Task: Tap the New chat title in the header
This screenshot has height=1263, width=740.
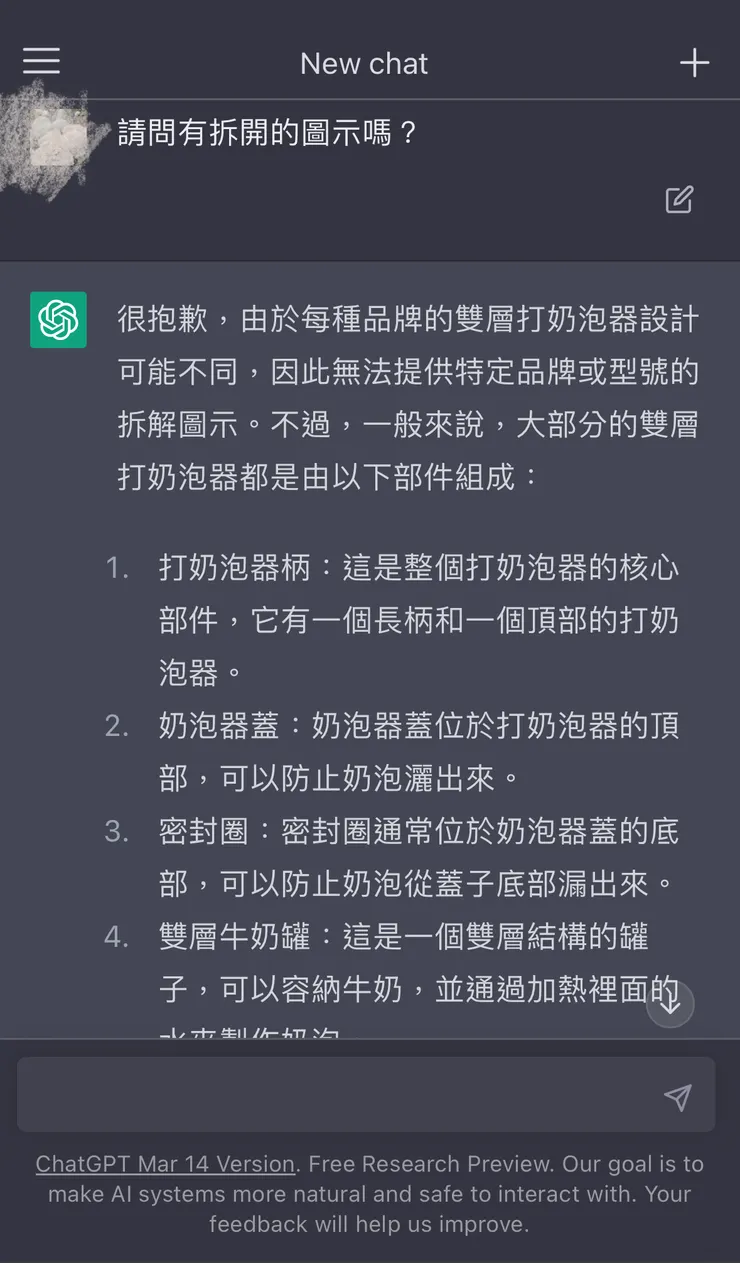Action: tap(363, 63)
